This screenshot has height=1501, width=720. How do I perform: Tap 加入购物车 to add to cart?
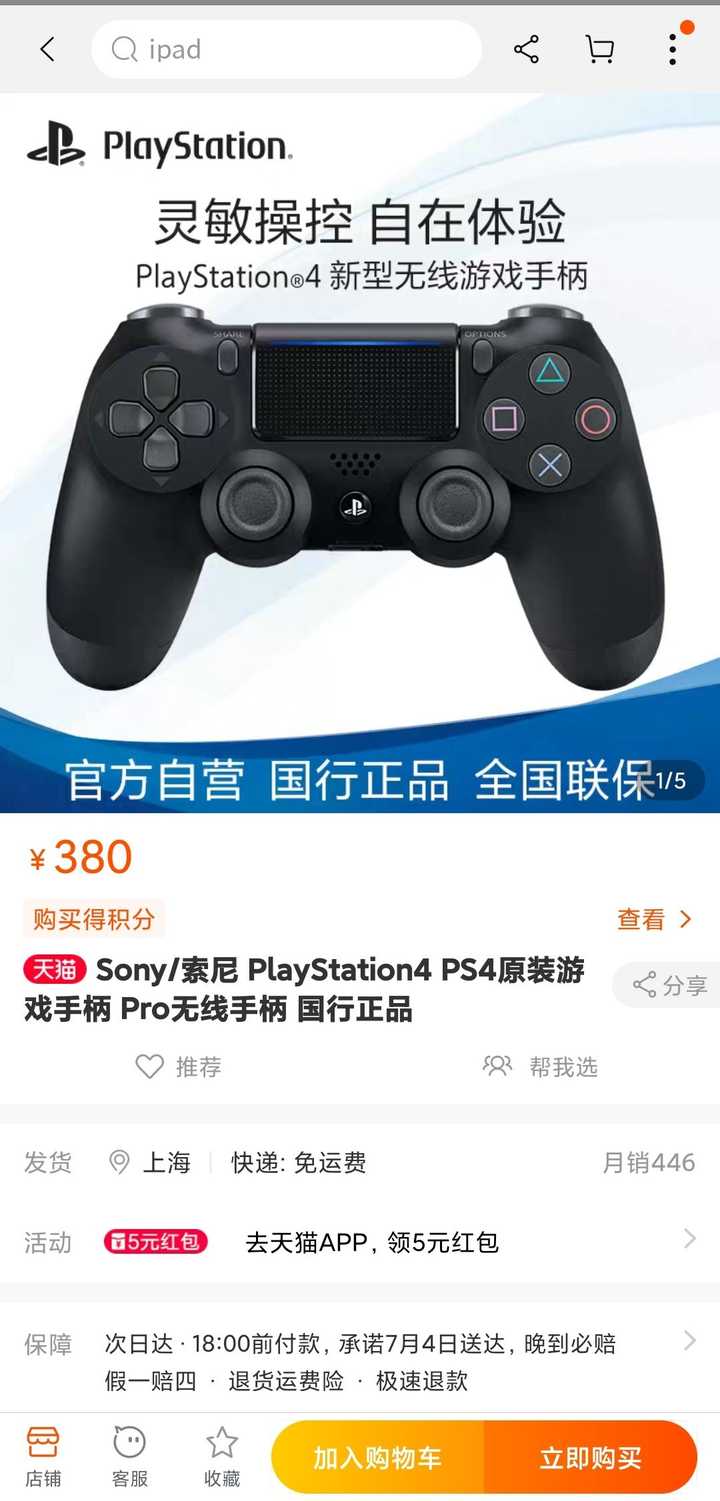point(378,1458)
